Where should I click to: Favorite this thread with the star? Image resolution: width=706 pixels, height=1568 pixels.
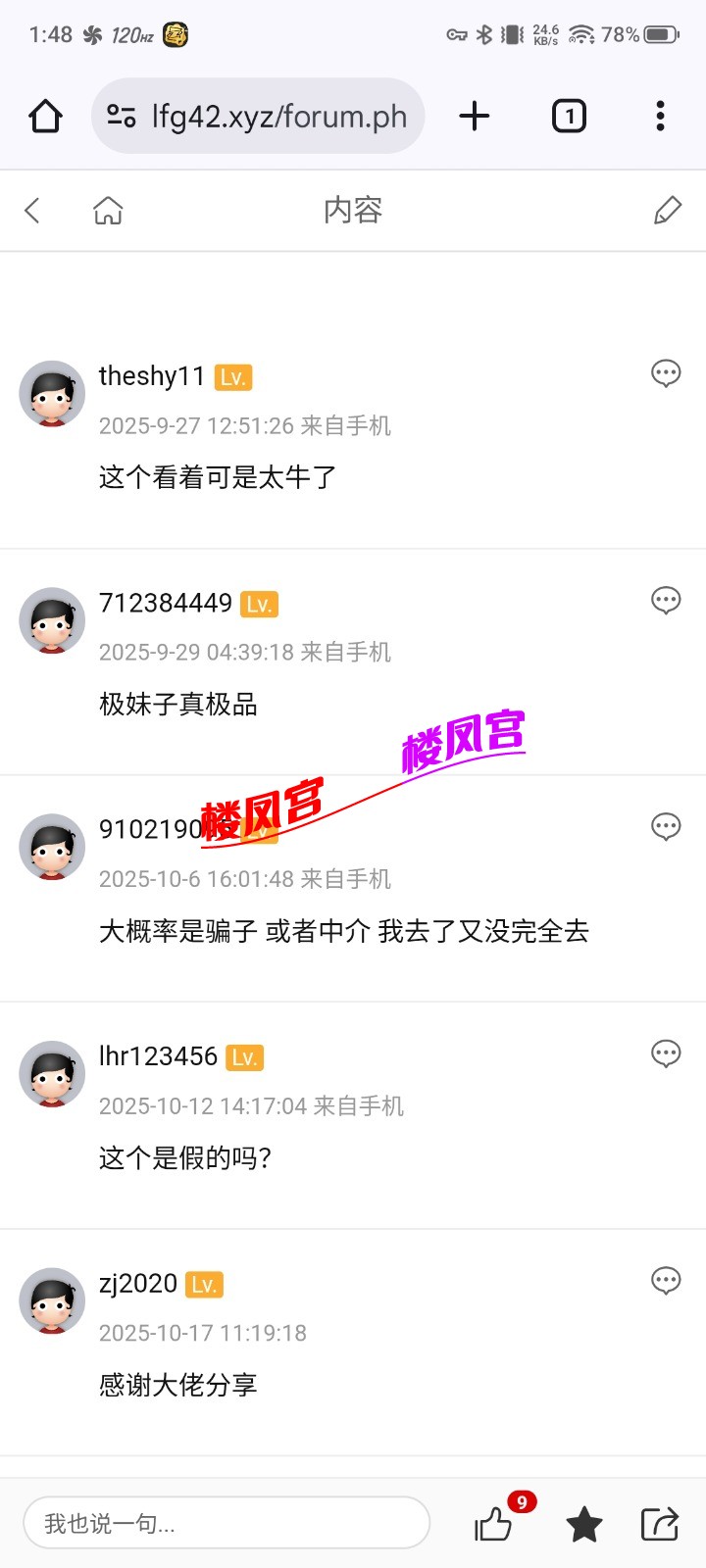[x=584, y=1524]
